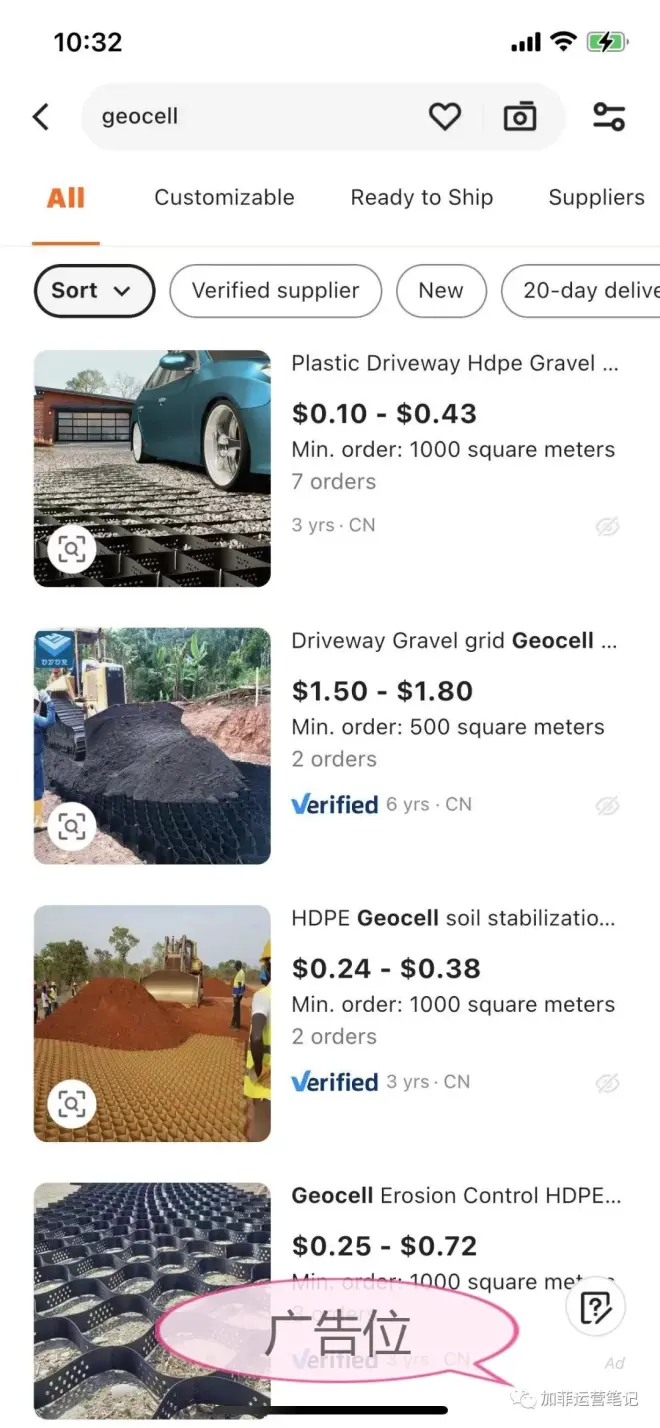660x1428 pixels.
Task: Switch to the Suppliers tab
Action: coord(596,198)
